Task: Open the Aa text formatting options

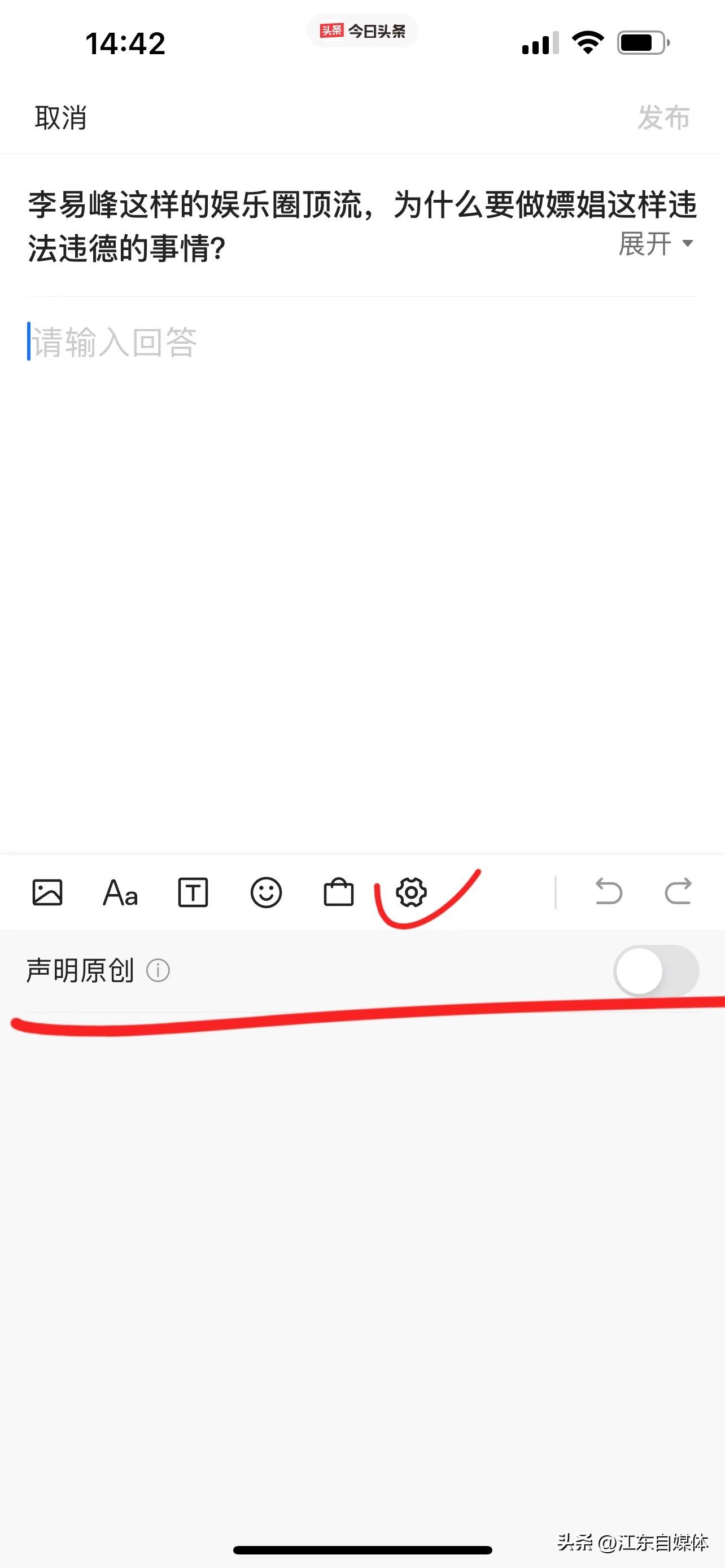Action: point(120,893)
